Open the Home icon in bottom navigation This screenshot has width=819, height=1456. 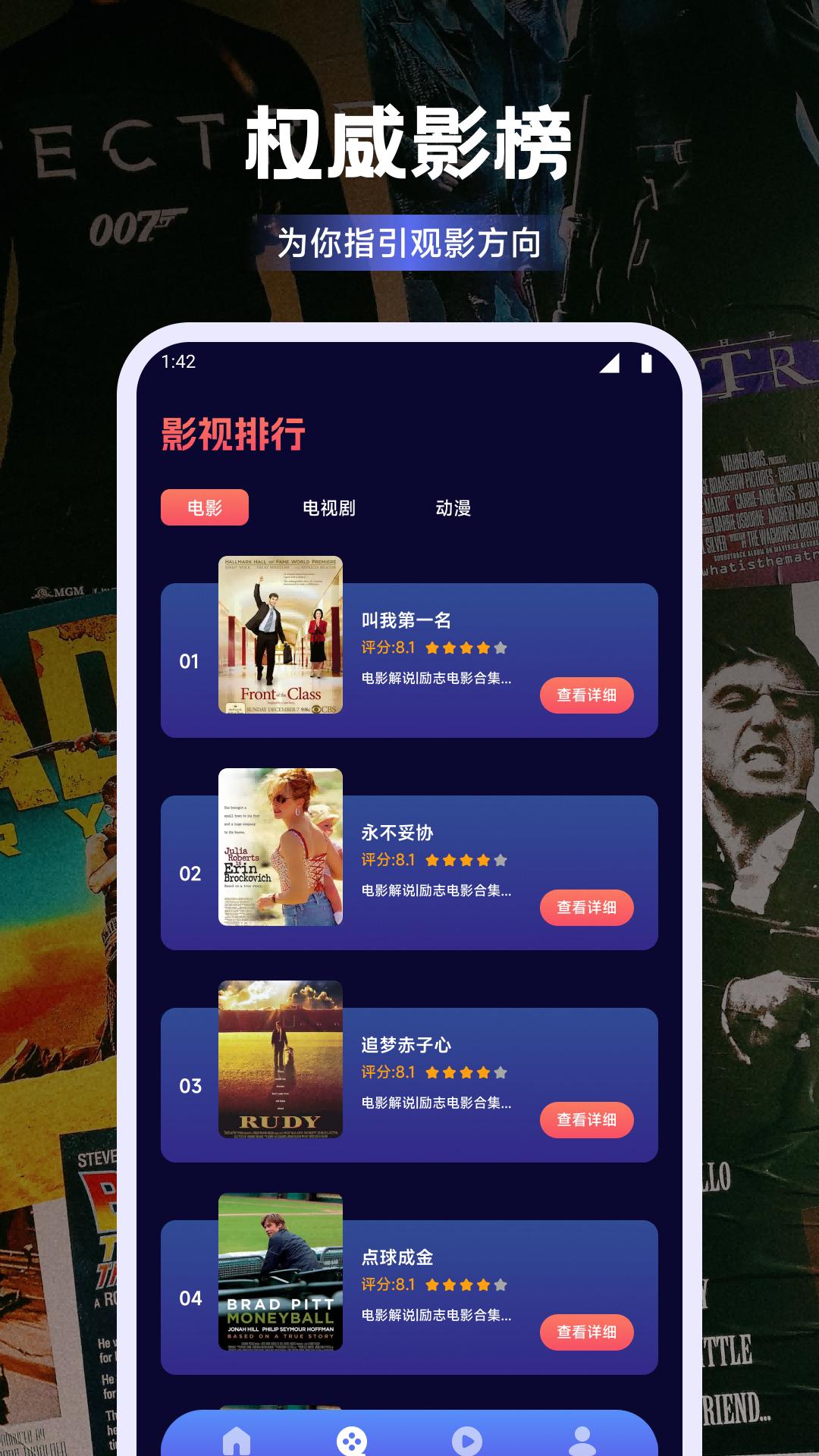tap(236, 1441)
